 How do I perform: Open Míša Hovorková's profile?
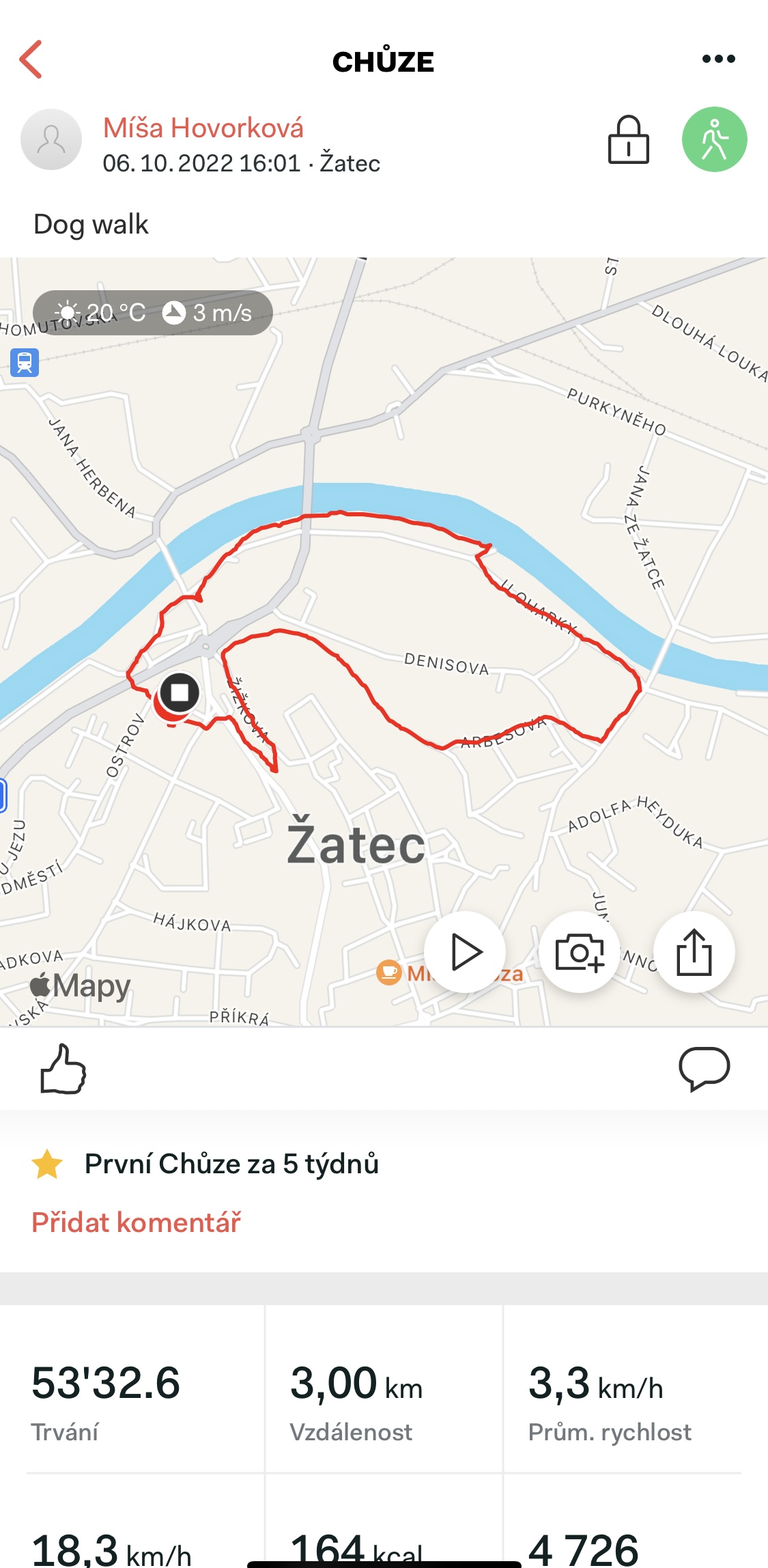click(203, 128)
